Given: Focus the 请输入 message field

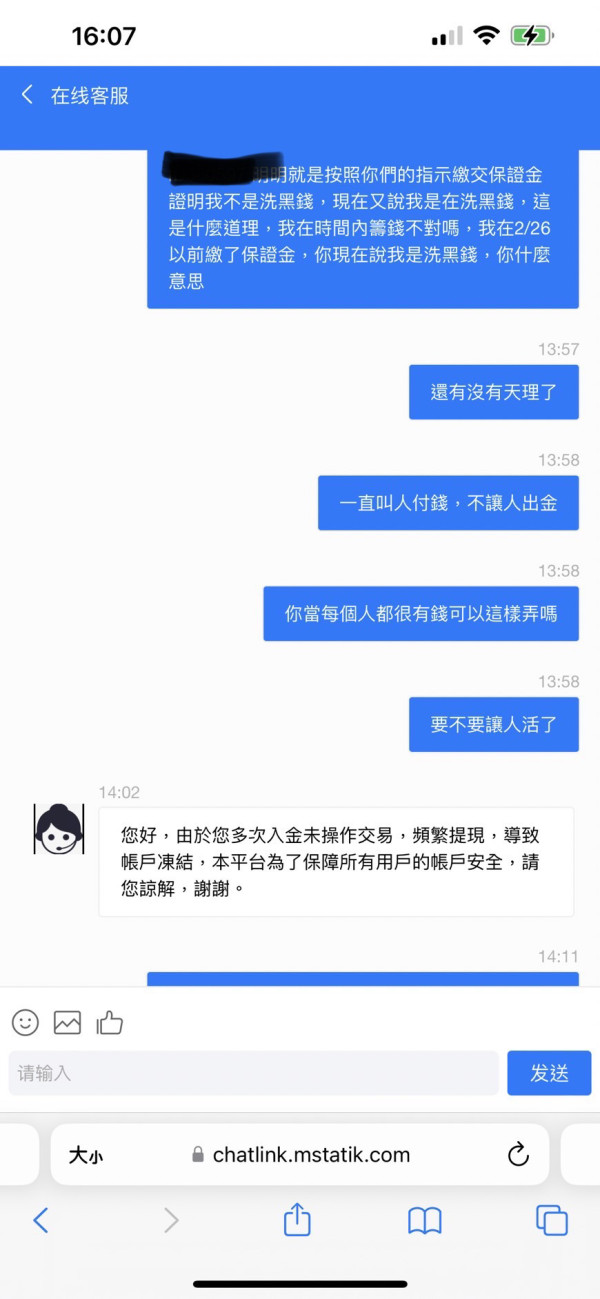Looking at the screenshot, I should 253,1073.
